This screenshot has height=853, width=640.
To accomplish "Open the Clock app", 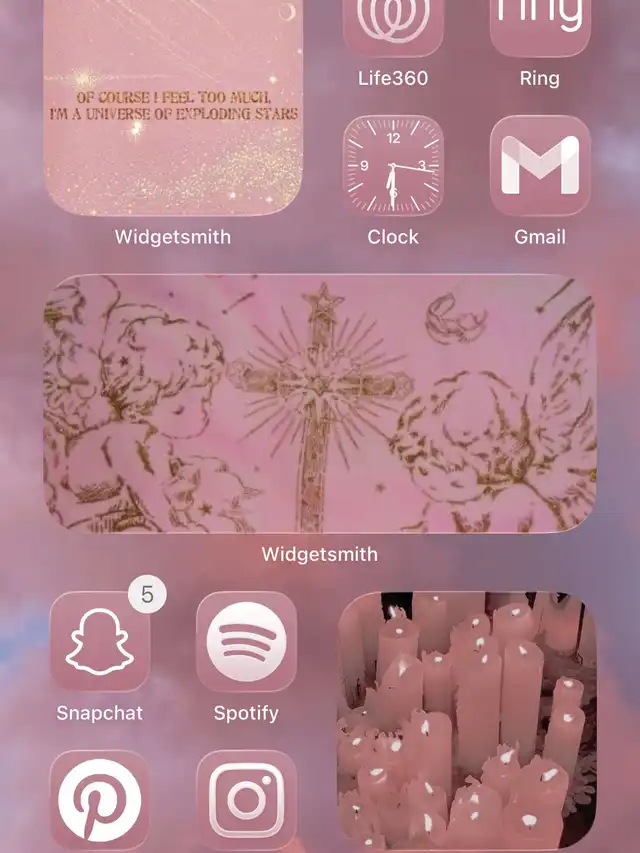I will click(393, 165).
